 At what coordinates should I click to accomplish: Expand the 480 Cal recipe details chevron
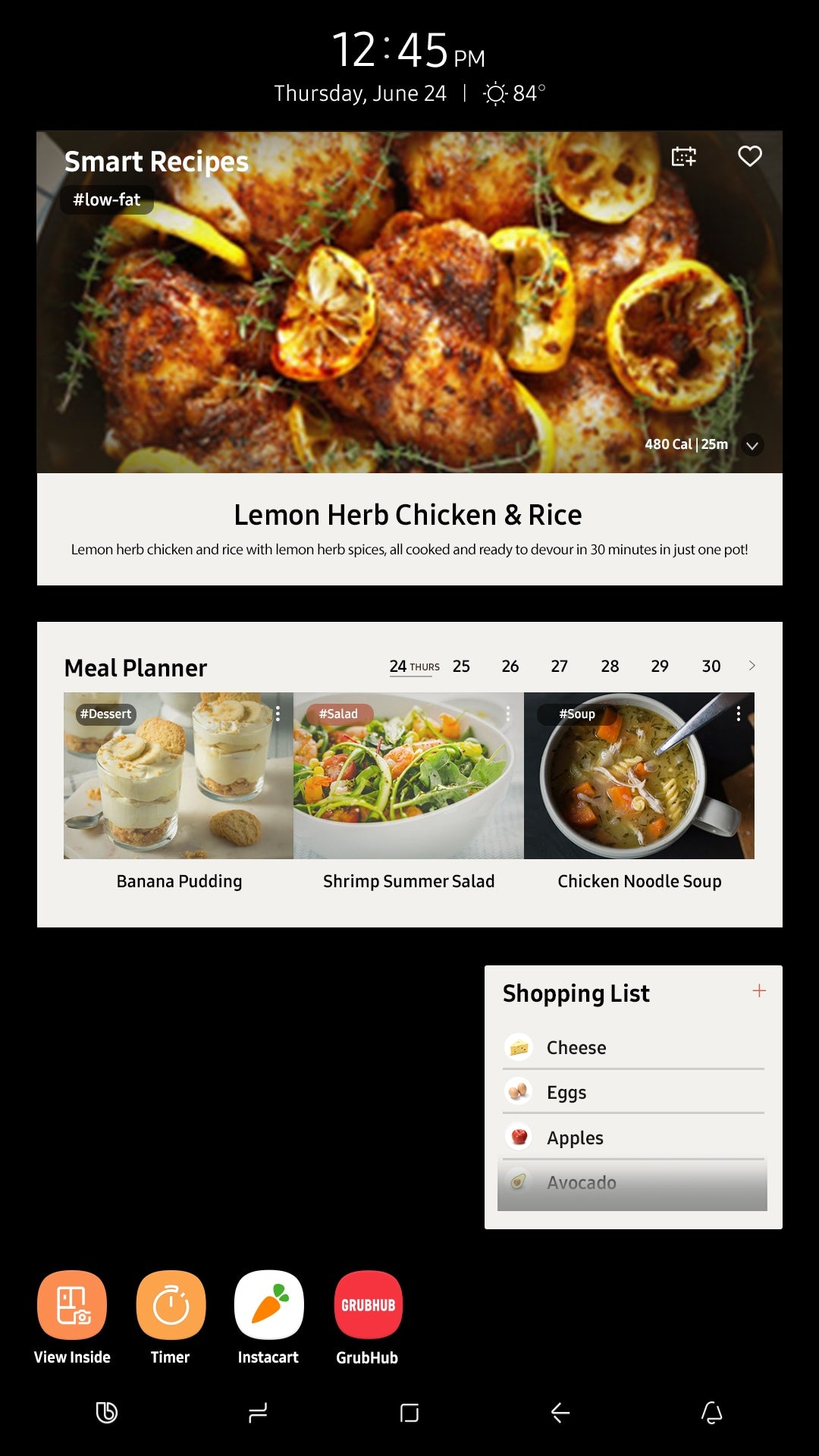(x=752, y=445)
